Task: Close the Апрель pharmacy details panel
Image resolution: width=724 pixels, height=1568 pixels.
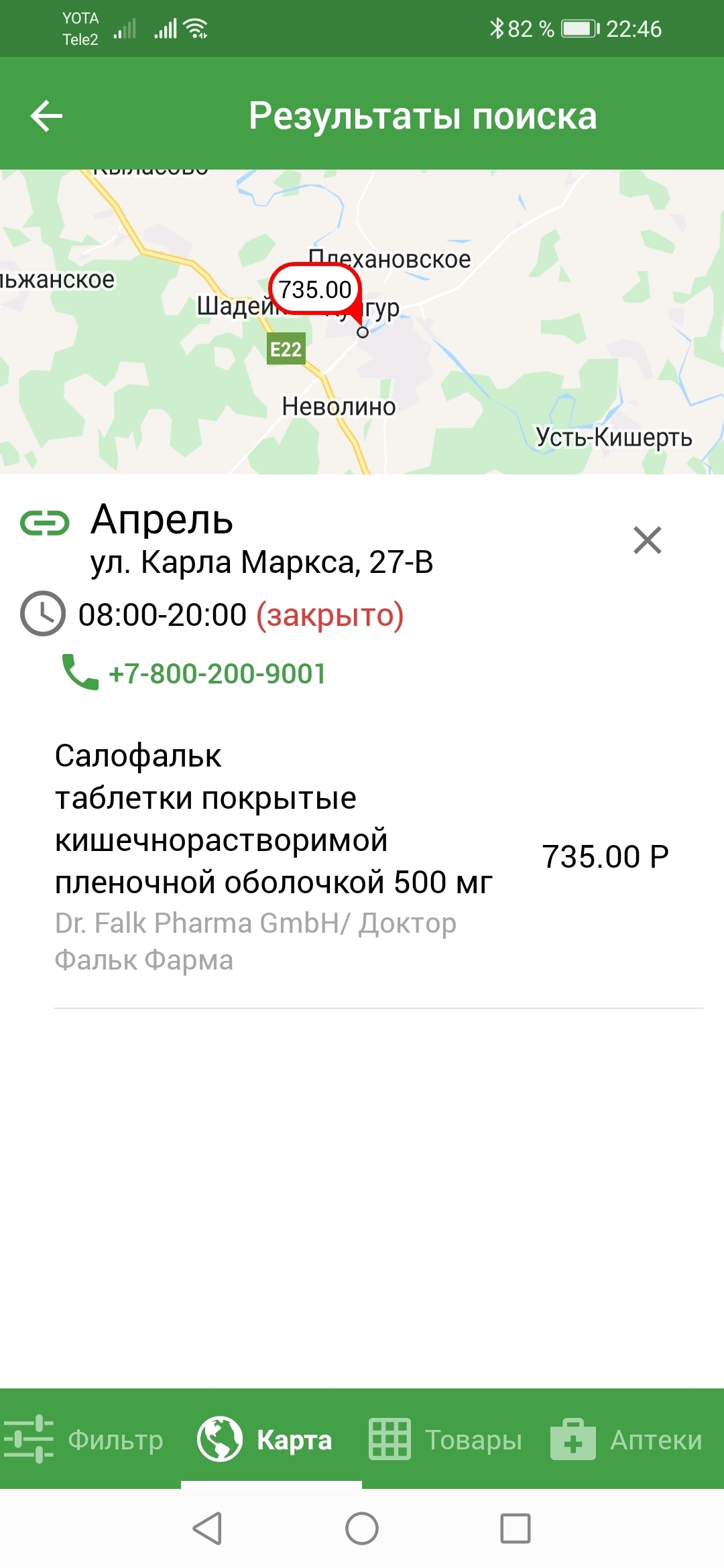Action: 647,540
